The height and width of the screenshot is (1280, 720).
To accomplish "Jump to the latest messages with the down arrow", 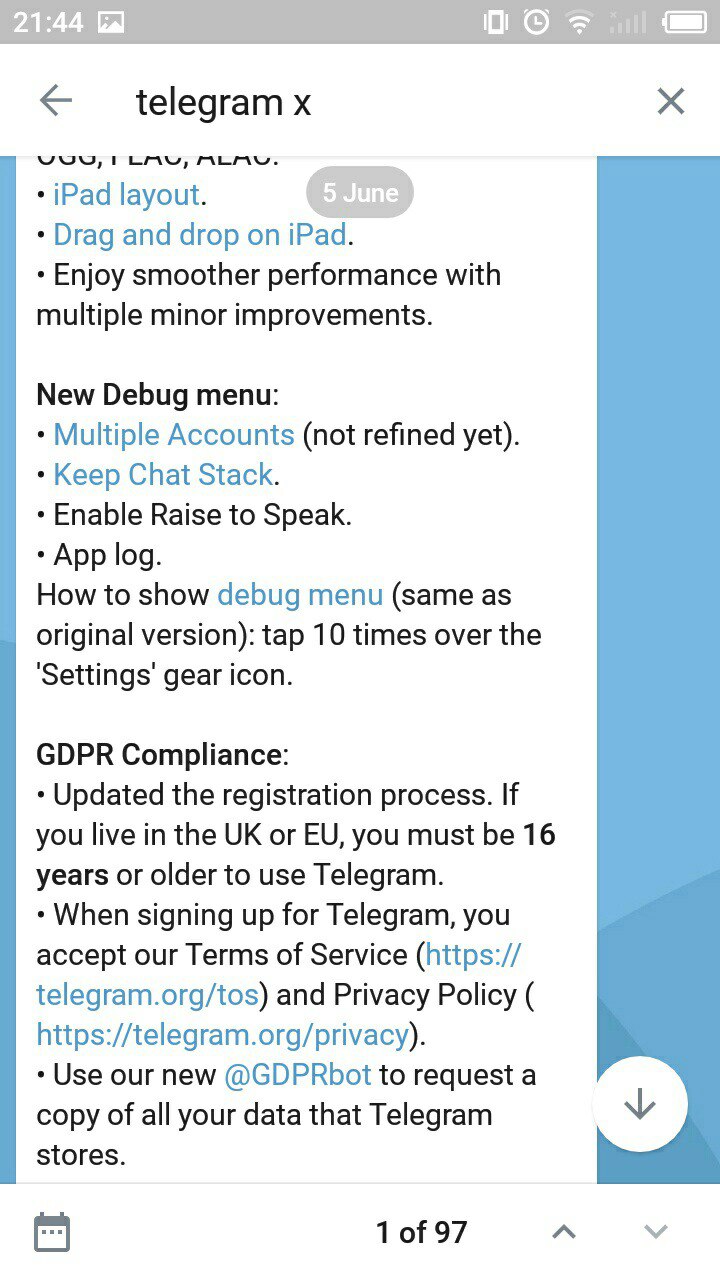I will pos(639,1104).
